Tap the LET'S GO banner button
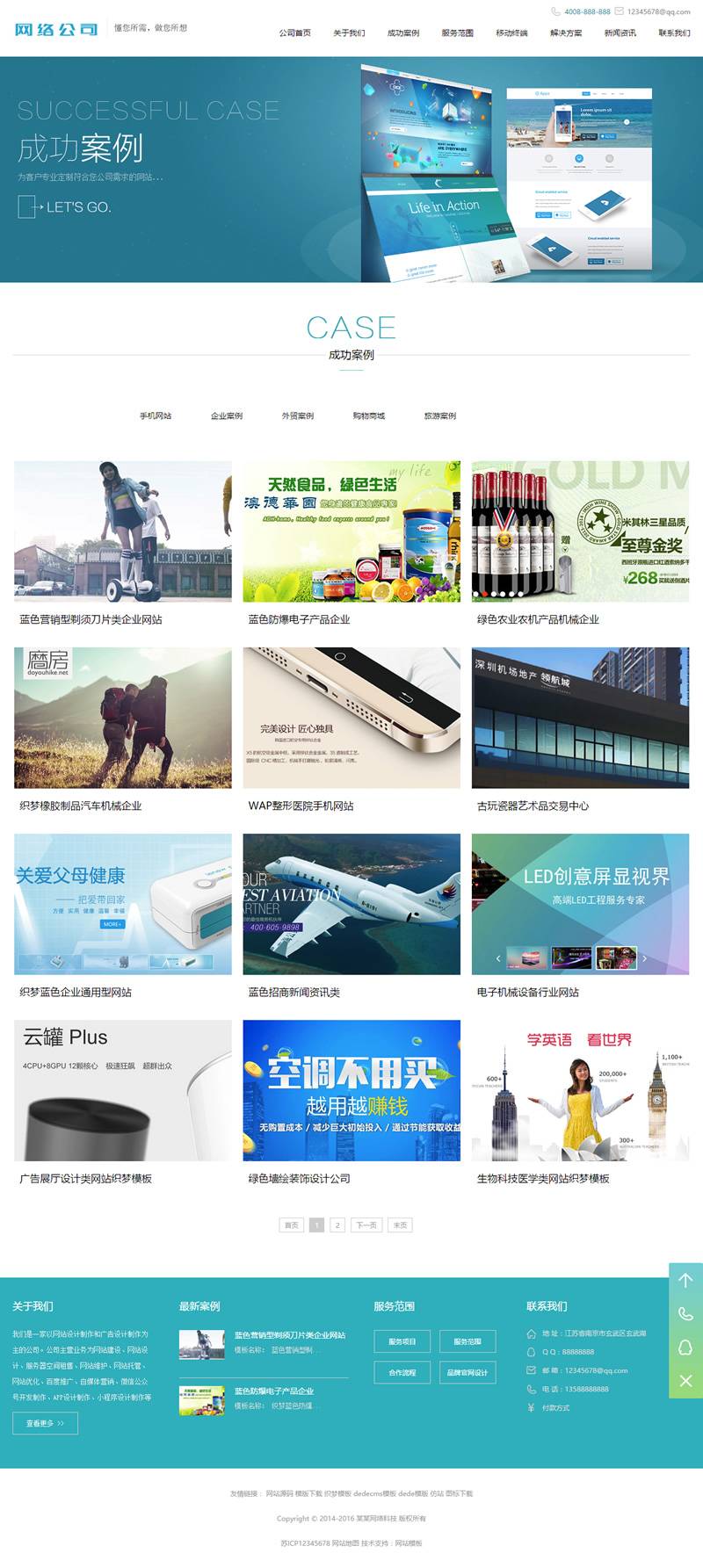The height and width of the screenshot is (1568, 703). click(64, 207)
